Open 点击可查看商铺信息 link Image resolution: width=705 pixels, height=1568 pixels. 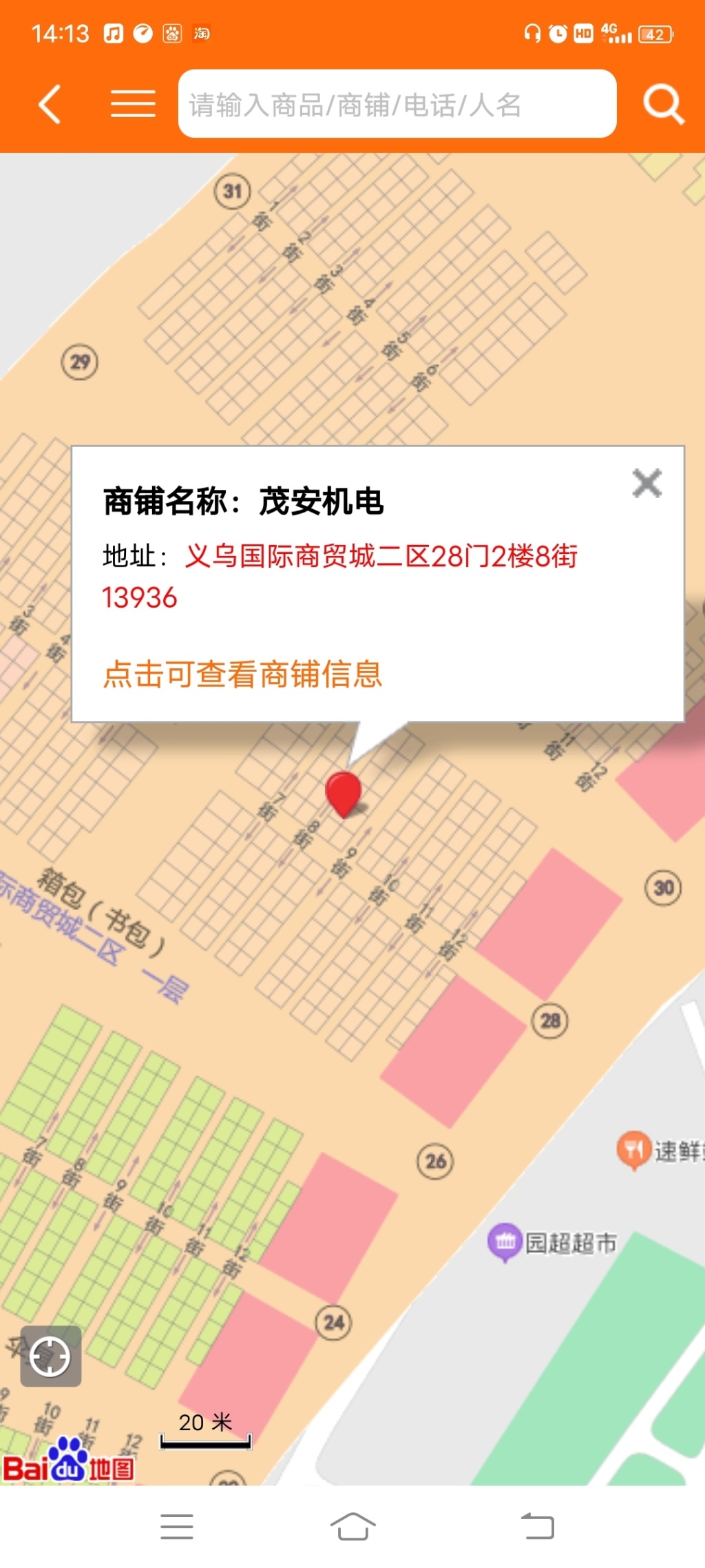(242, 674)
